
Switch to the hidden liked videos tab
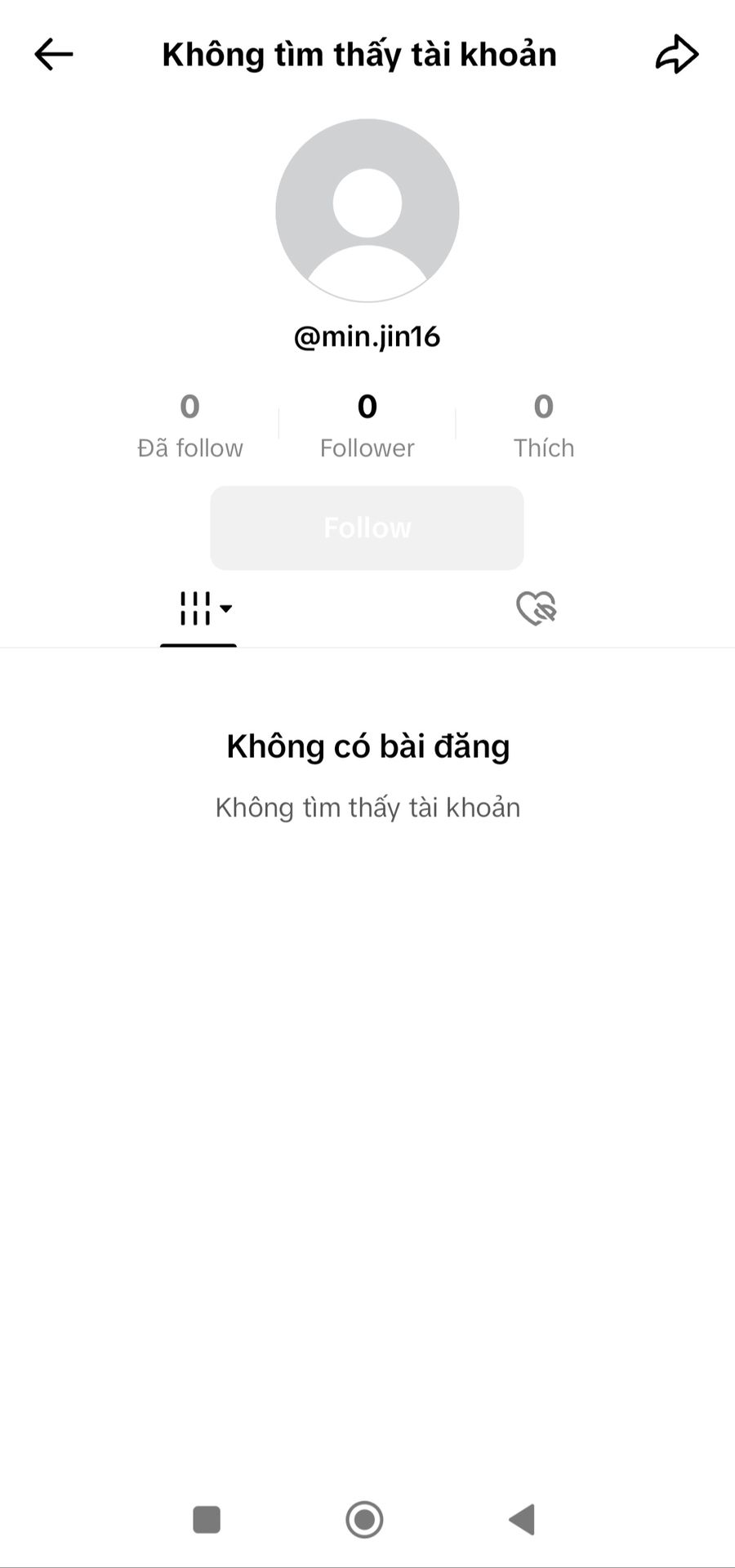[x=537, y=608]
